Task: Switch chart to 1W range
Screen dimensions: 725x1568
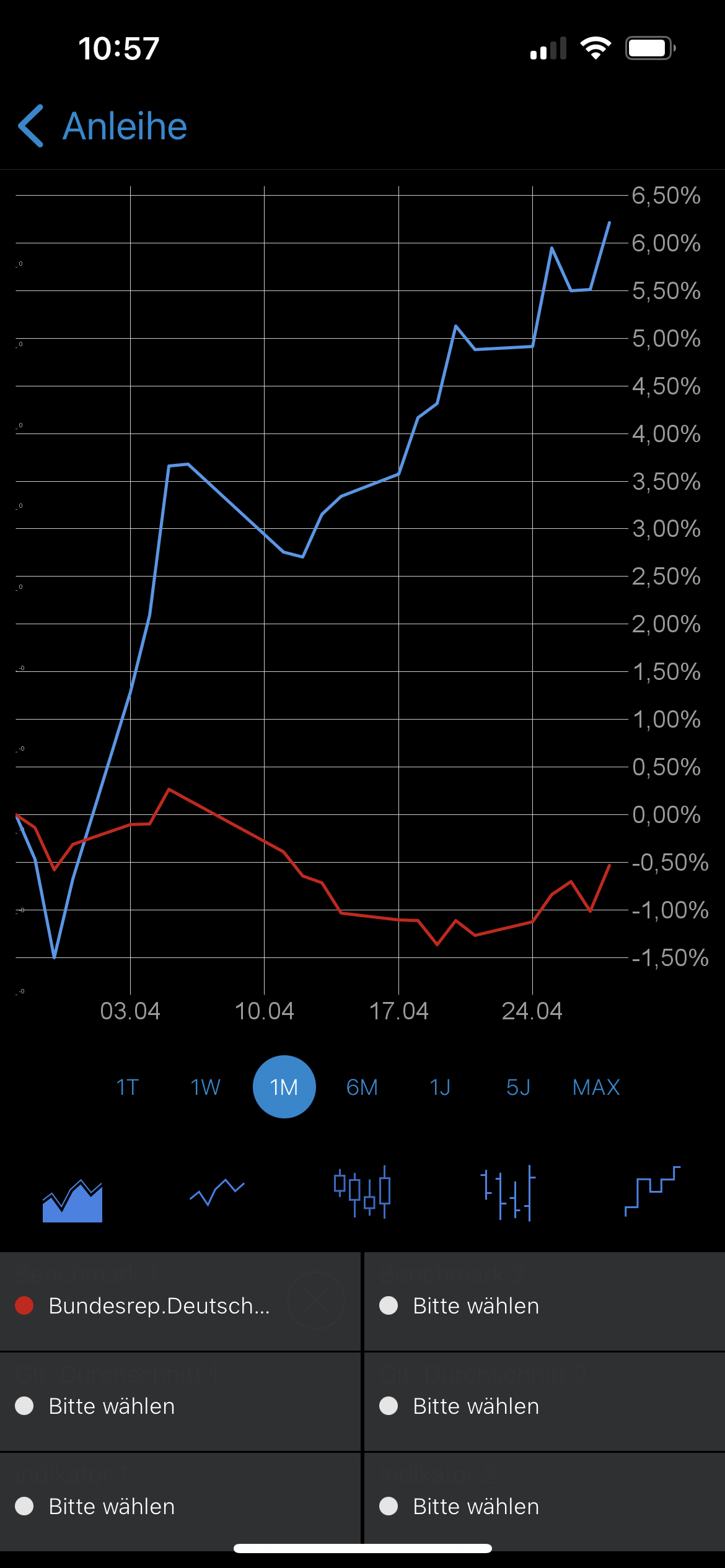Action: (x=206, y=1087)
